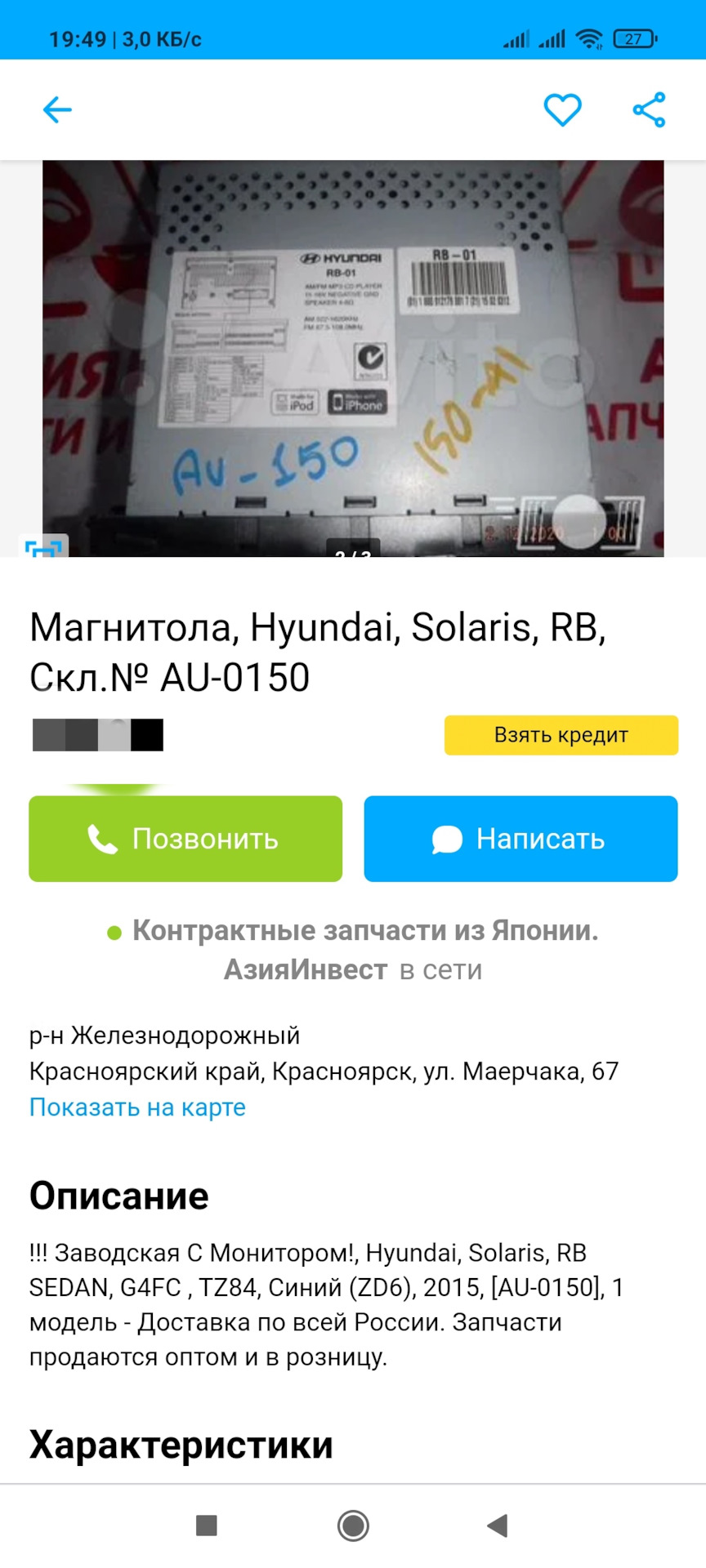Check the battery indicator showing 27
Image resolution: width=706 pixels, height=1568 pixels.
633,36
